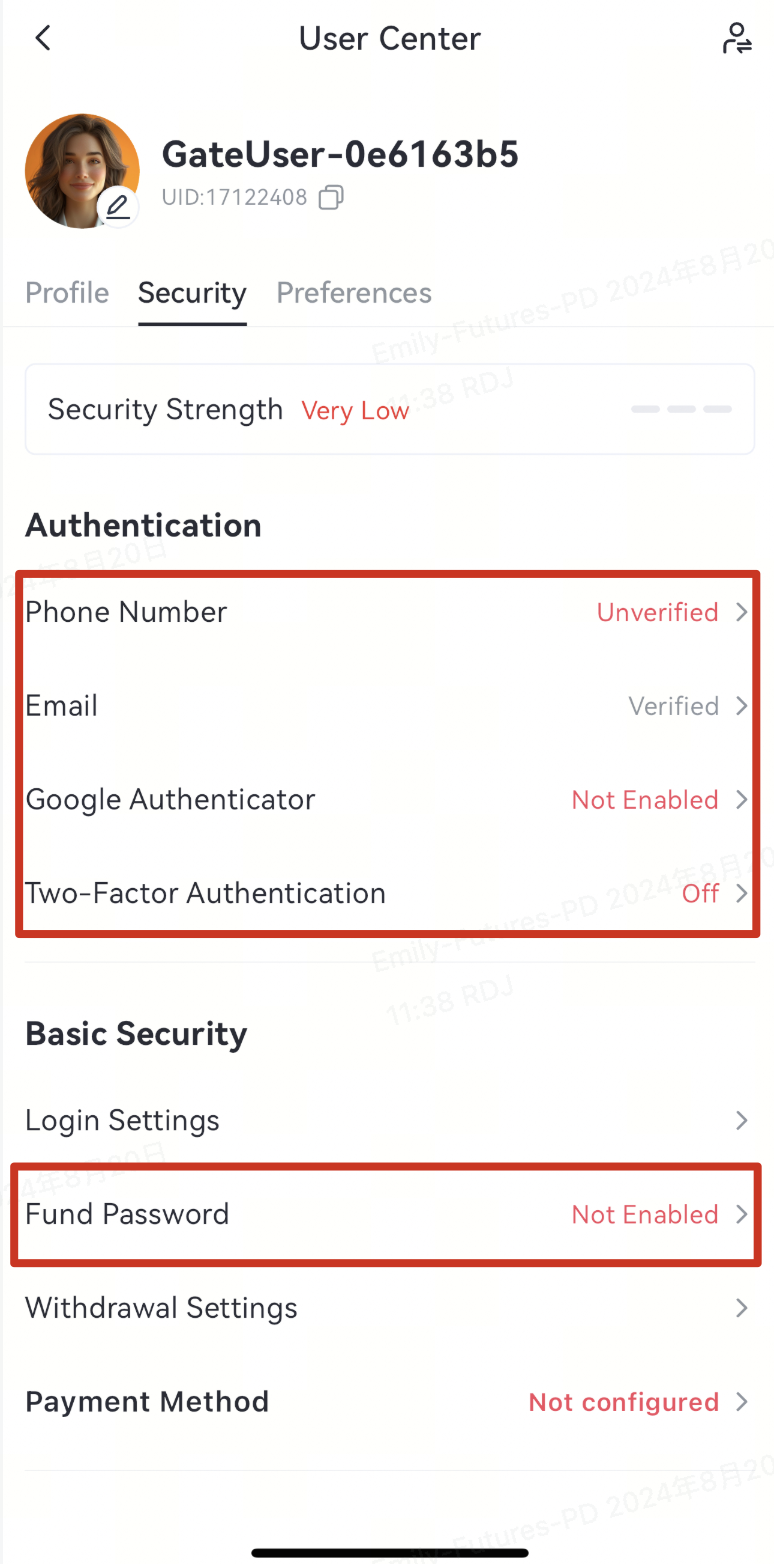Open Withdrawal Settings
The height and width of the screenshot is (1564, 774).
(x=387, y=1308)
